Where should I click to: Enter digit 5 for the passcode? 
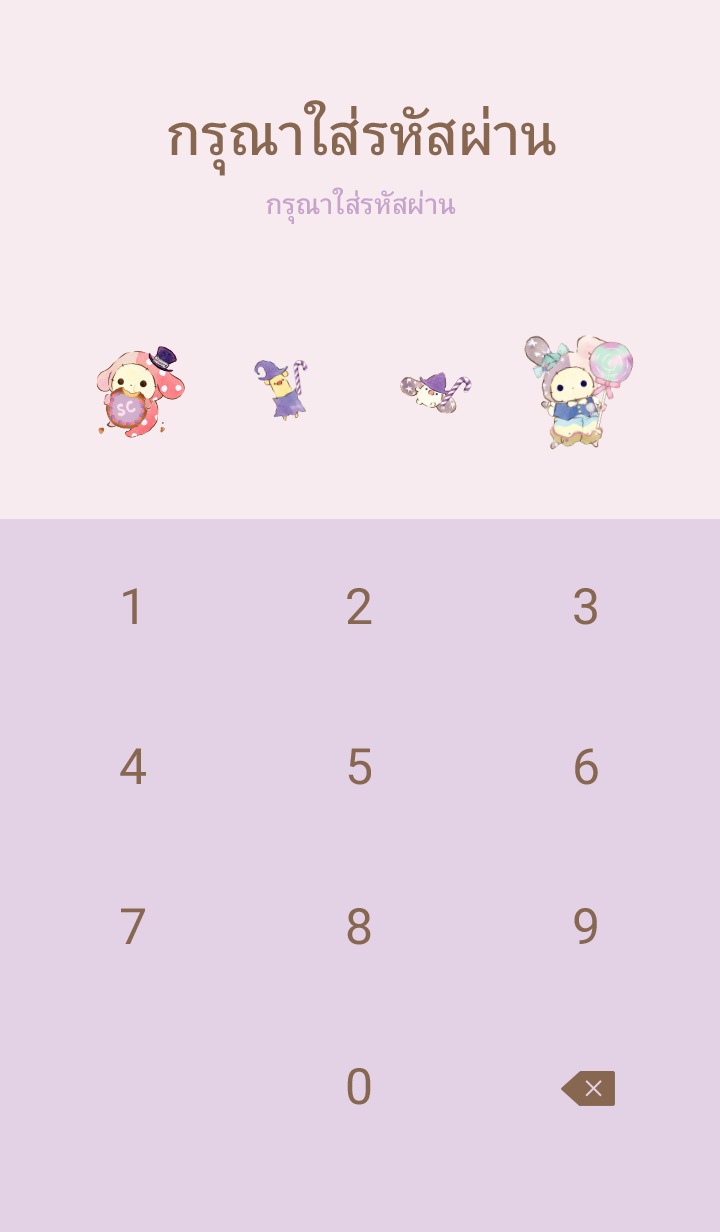[359, 767]
